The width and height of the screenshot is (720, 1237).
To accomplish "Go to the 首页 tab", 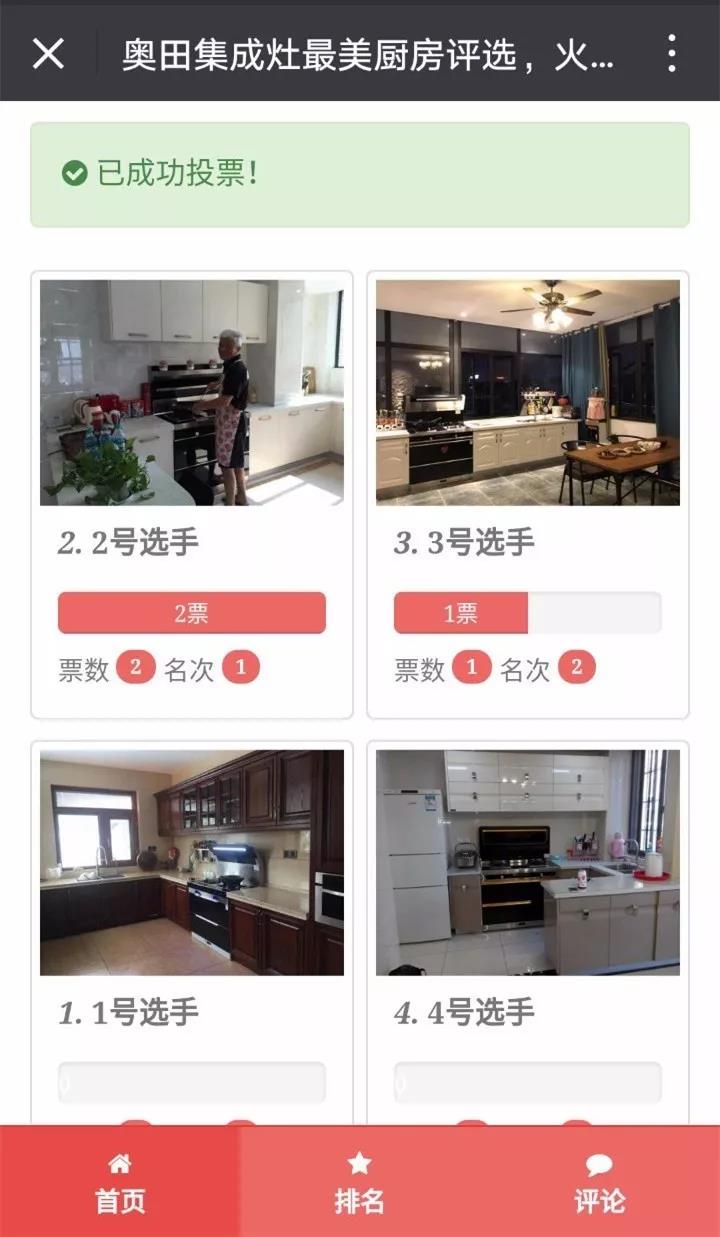I will point(120,1183).
